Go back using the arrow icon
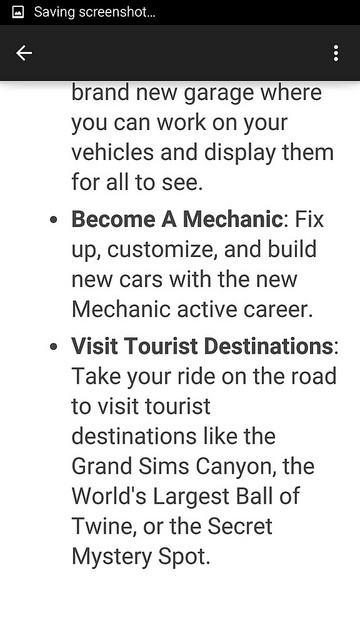 pyautogui.click(x=24, y=53)
